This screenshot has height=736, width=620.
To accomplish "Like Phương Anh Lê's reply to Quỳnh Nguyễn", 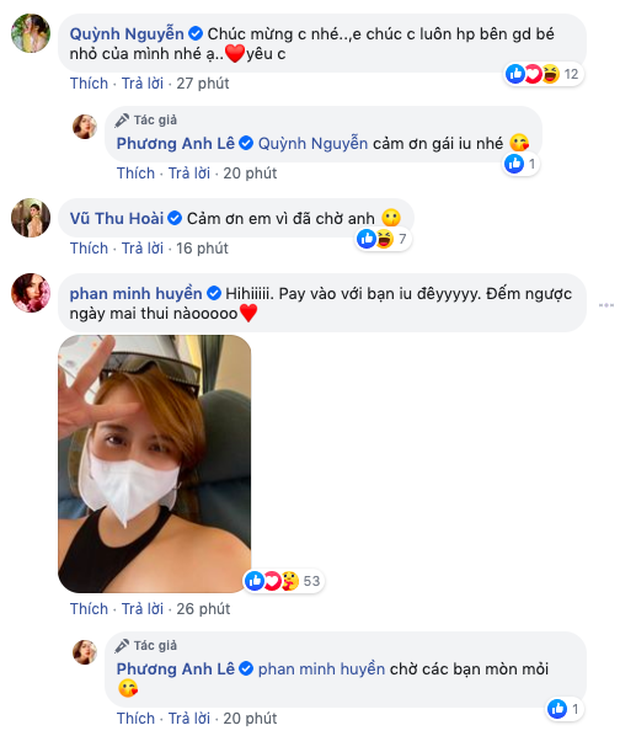I will [x=135, y=173].
